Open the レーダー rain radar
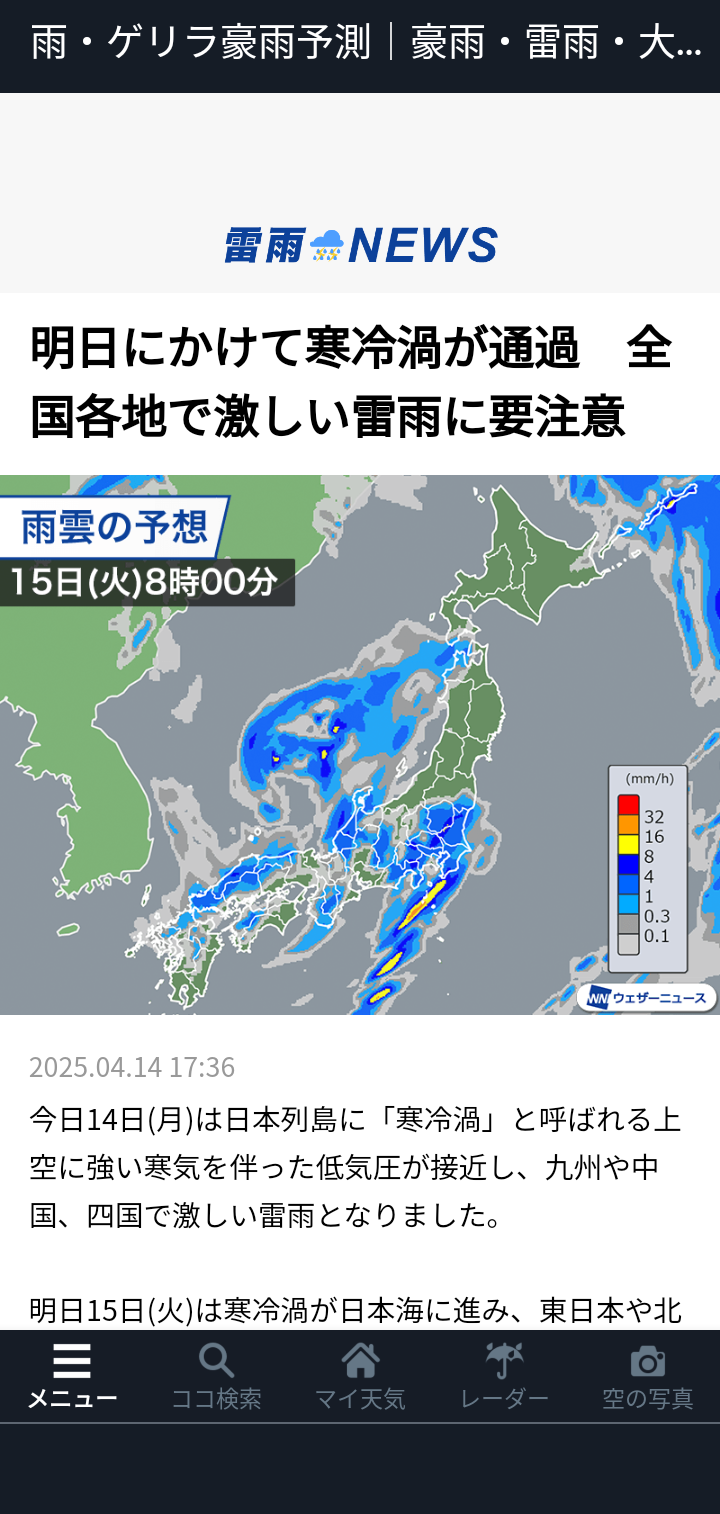 [504, 1376]
